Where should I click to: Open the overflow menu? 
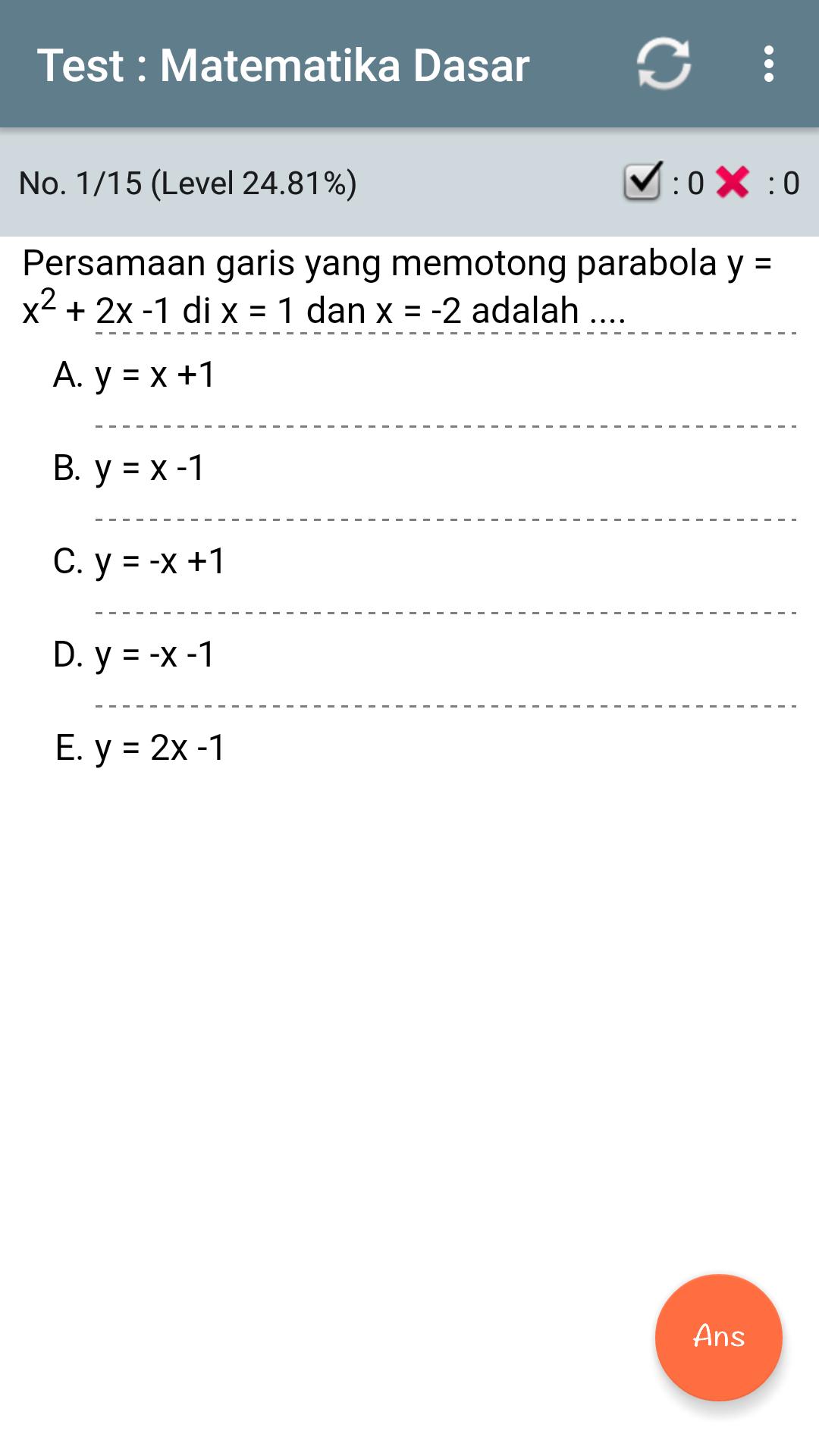coord(769,64)
